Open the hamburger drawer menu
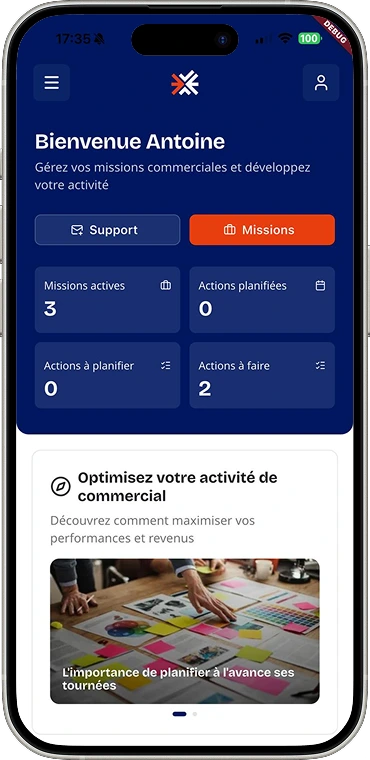 (51, 83)
